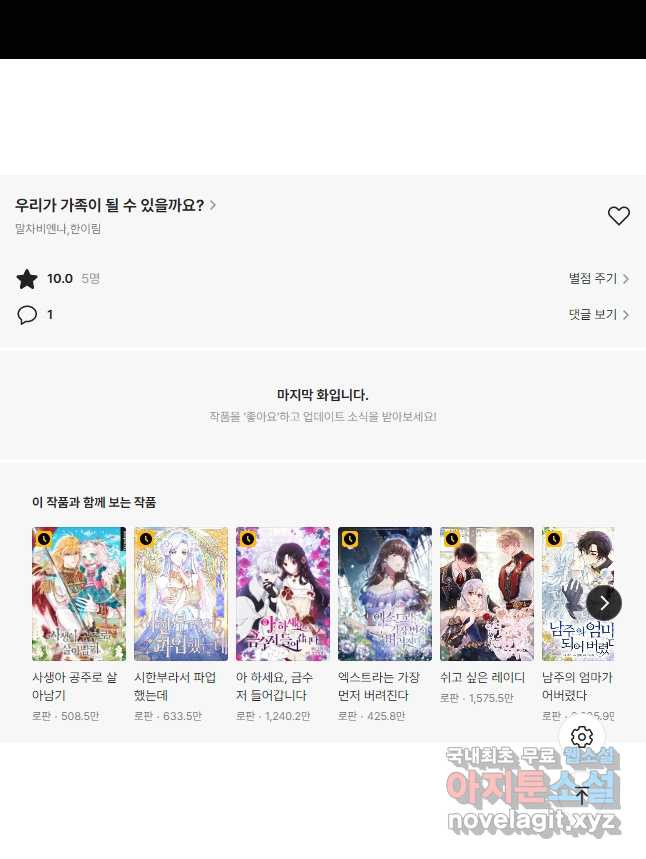The width and height of the screenshot is (646, 859).
Task: Open the 사생아 공주로 살아남기 cover
Action: (79, 594)
